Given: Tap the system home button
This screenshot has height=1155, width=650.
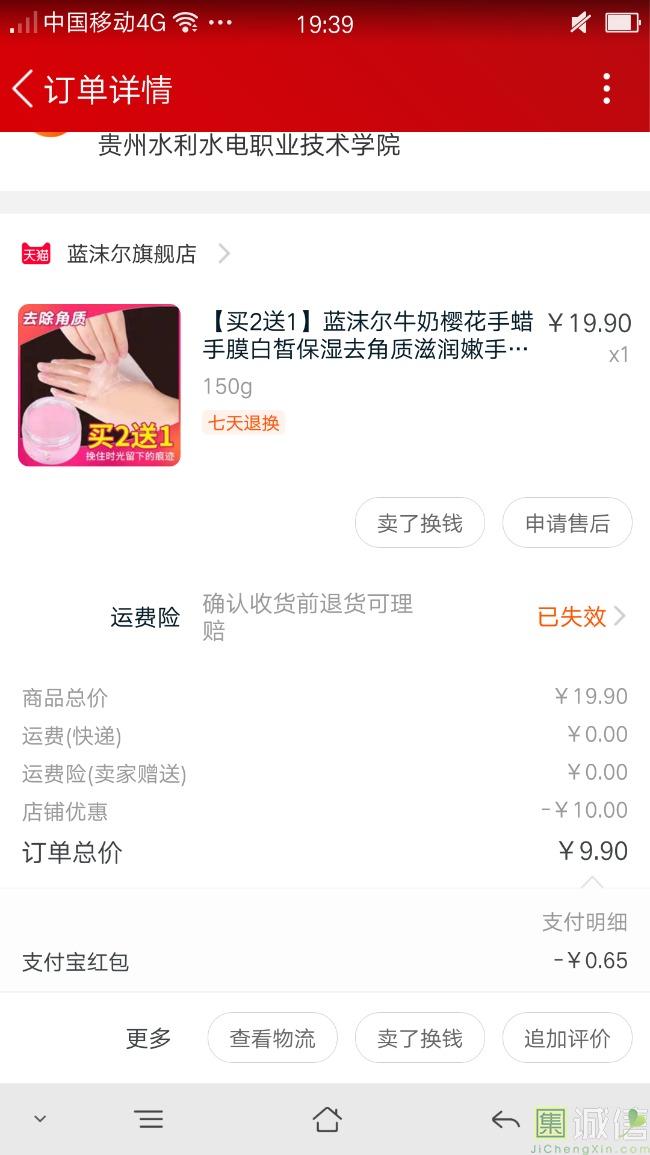Looking at the screenshot, I should [x=327, y=1119].
